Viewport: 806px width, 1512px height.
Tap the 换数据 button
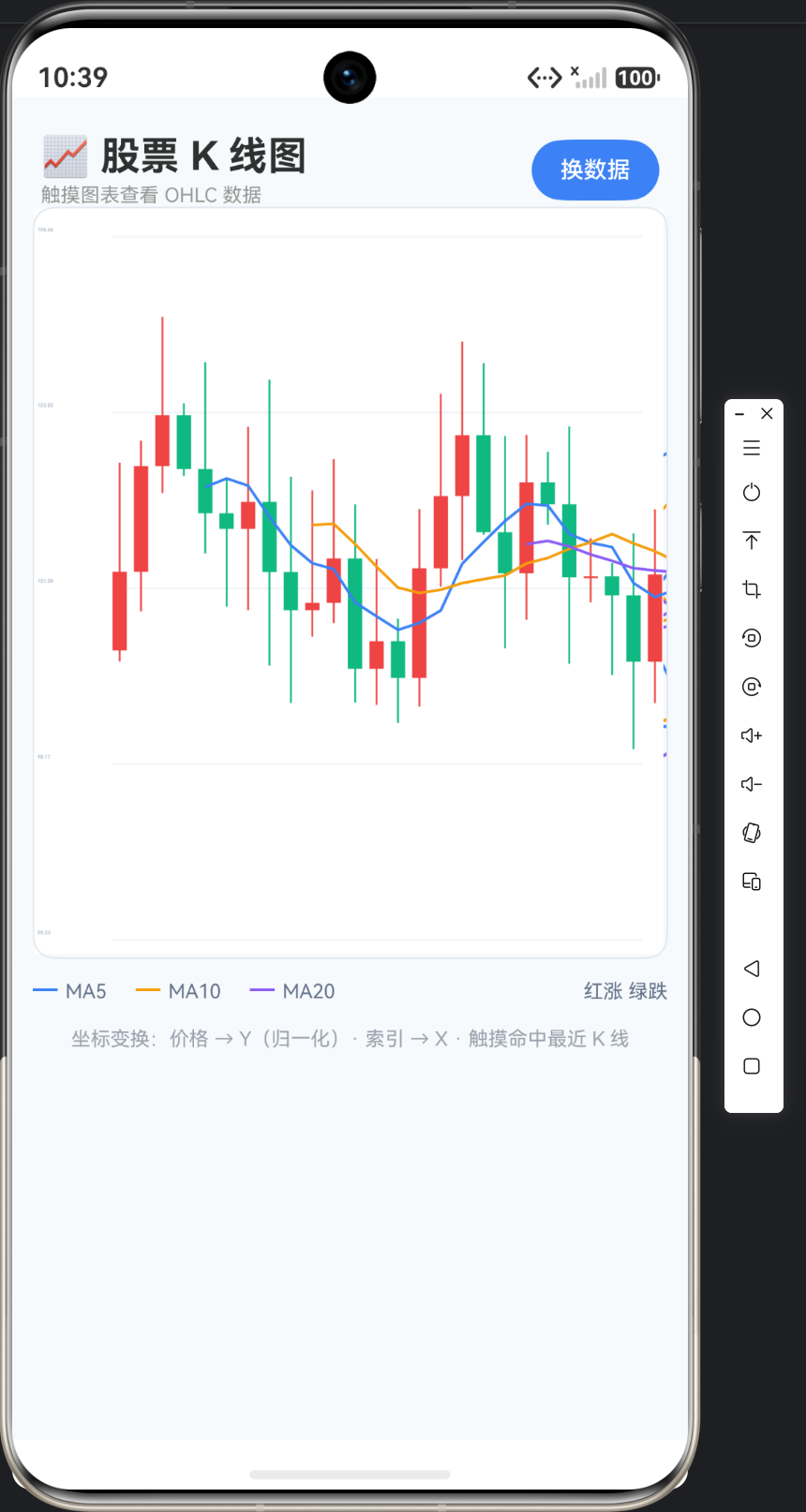(595, 170)
